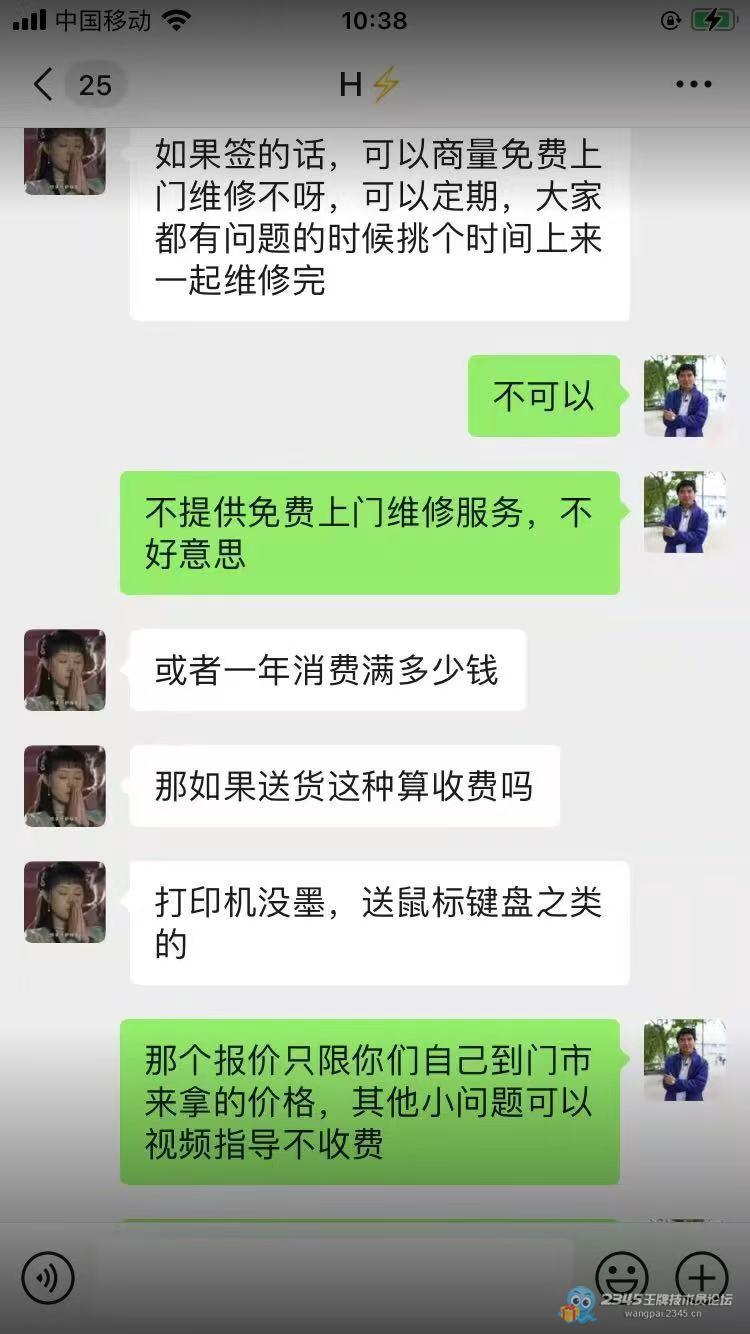The height and width of the screenshot is (1334, 750).
Task: Switch to voice message input
Action: (48, 1277)
